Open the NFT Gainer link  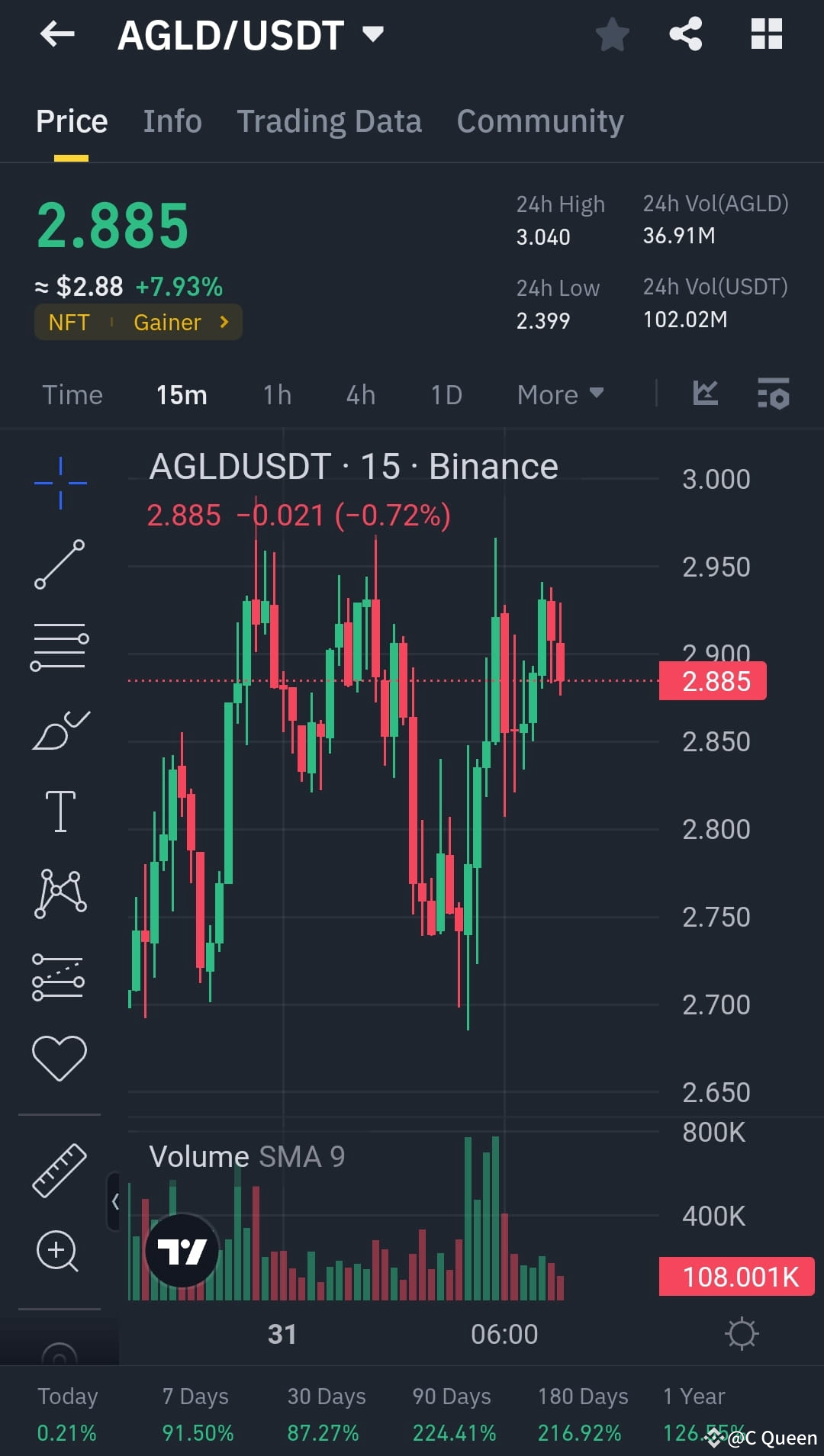pos(137,322)
